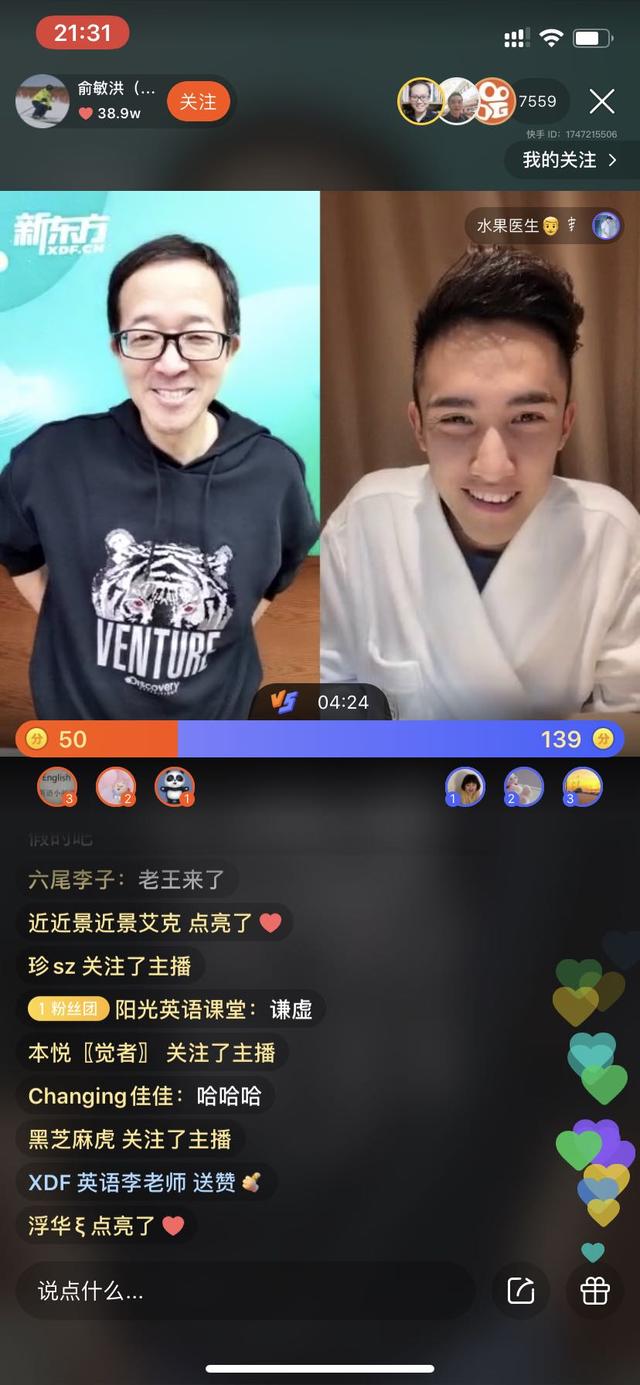Open the PK battle timer details

(321, 702)
